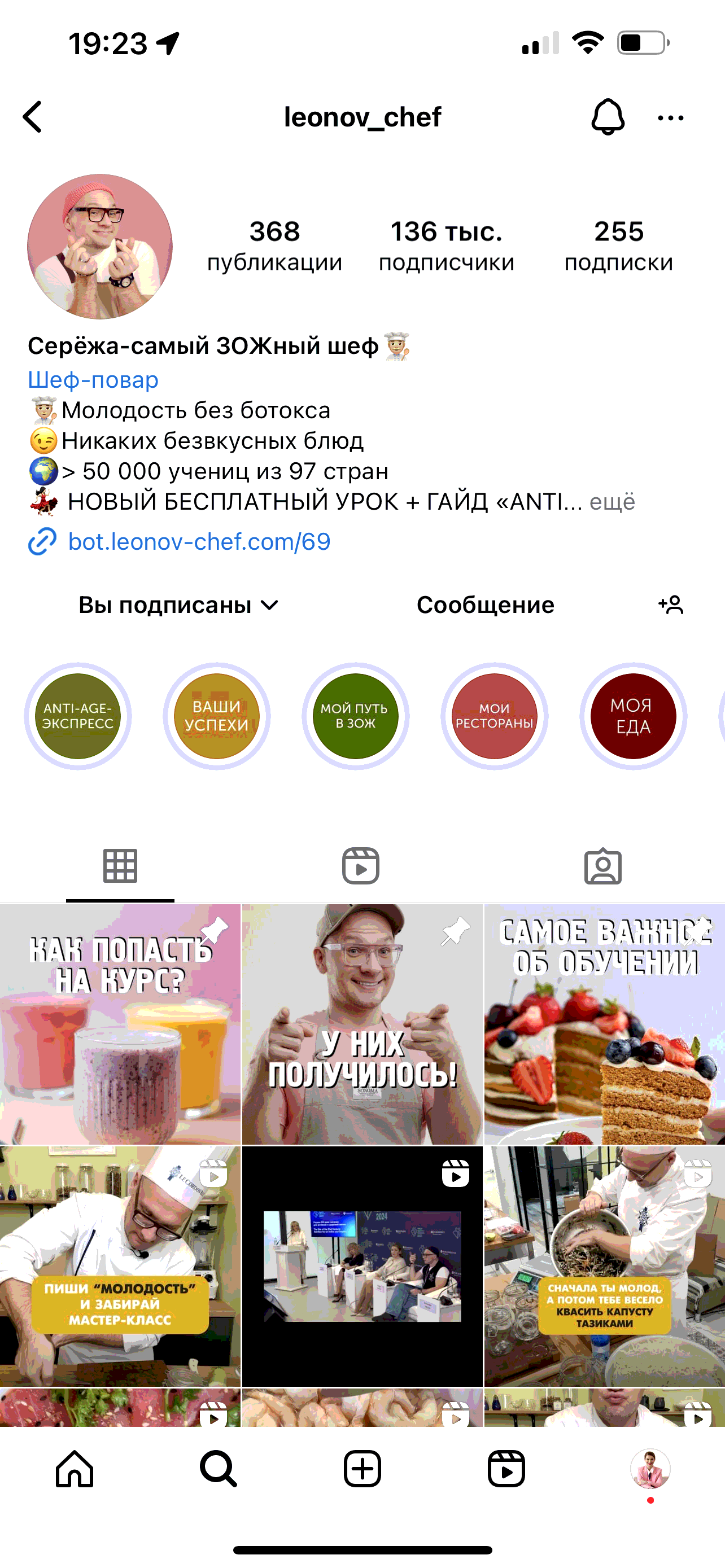Open the "ANTI-AGE-ЭКСПРЕСС" story highlight
This screenshot has height=1568, width=725.
[x=78, y=716]
